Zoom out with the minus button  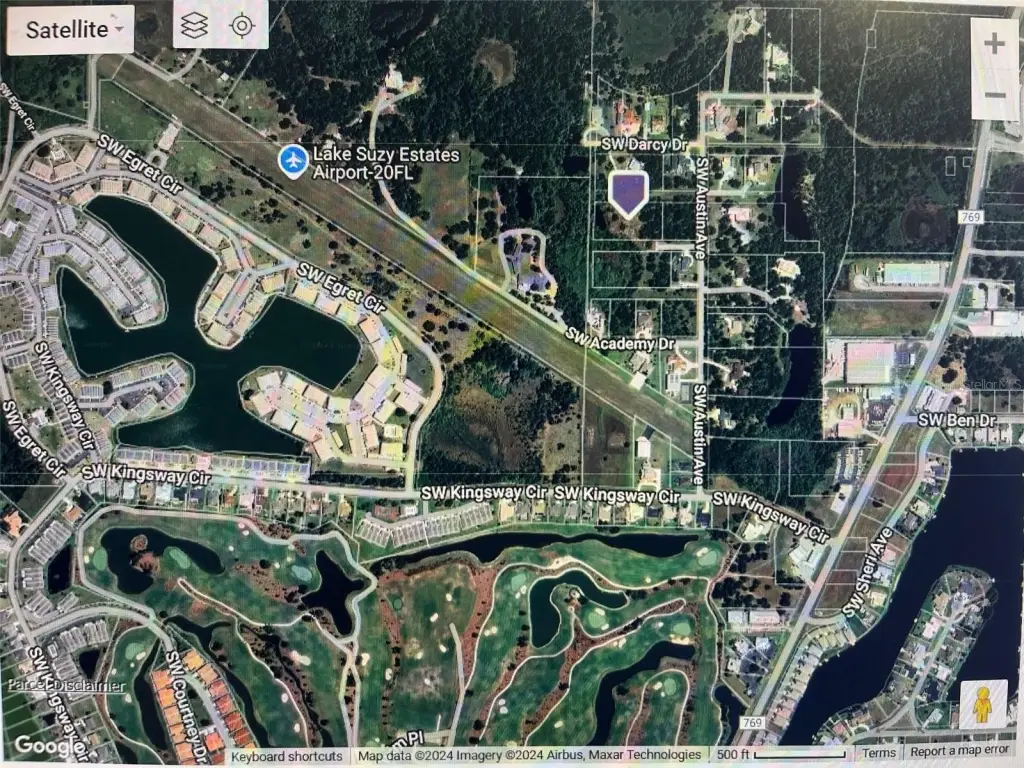994,95
